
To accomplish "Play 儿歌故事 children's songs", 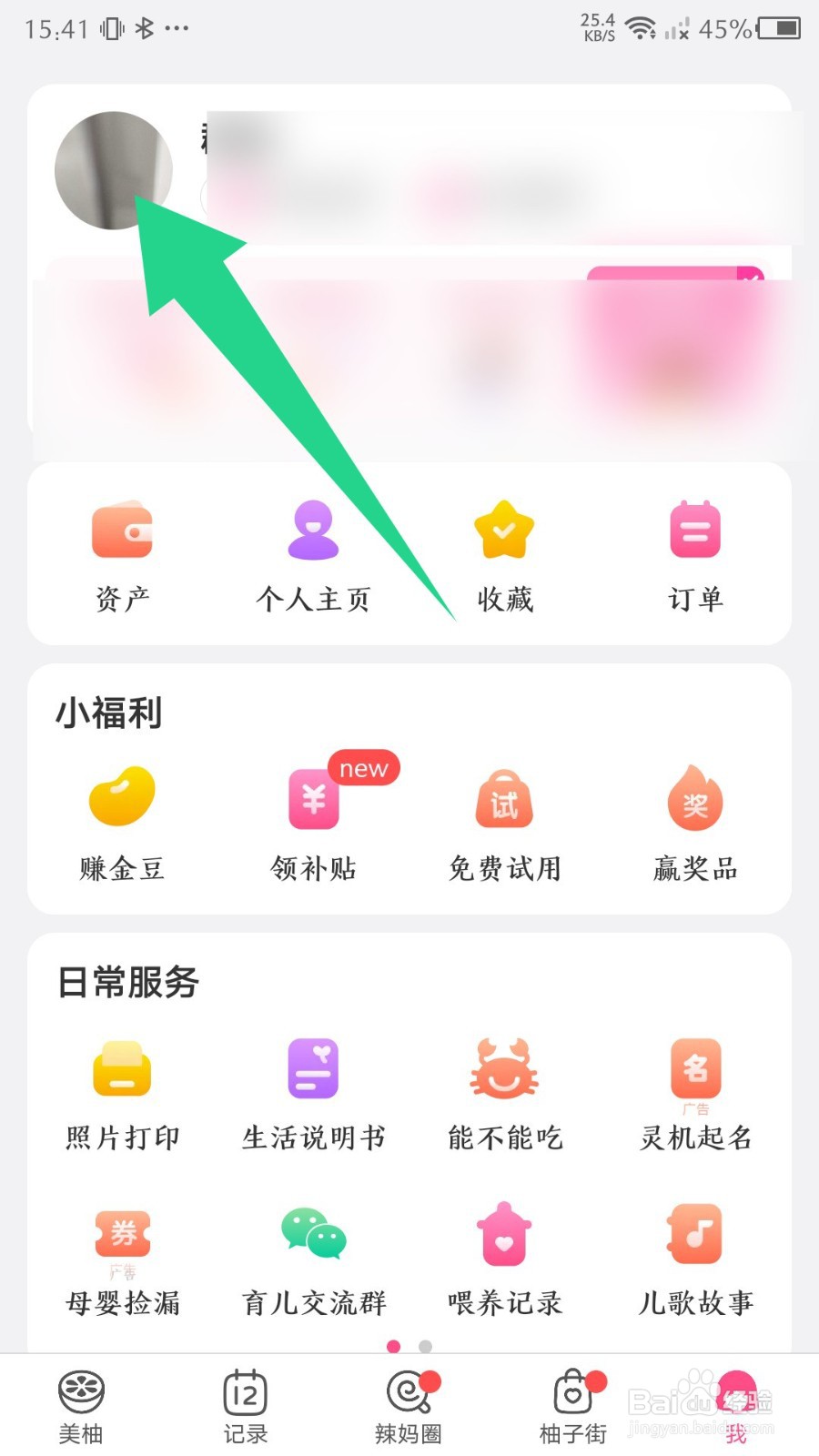I will [694, 1247].
